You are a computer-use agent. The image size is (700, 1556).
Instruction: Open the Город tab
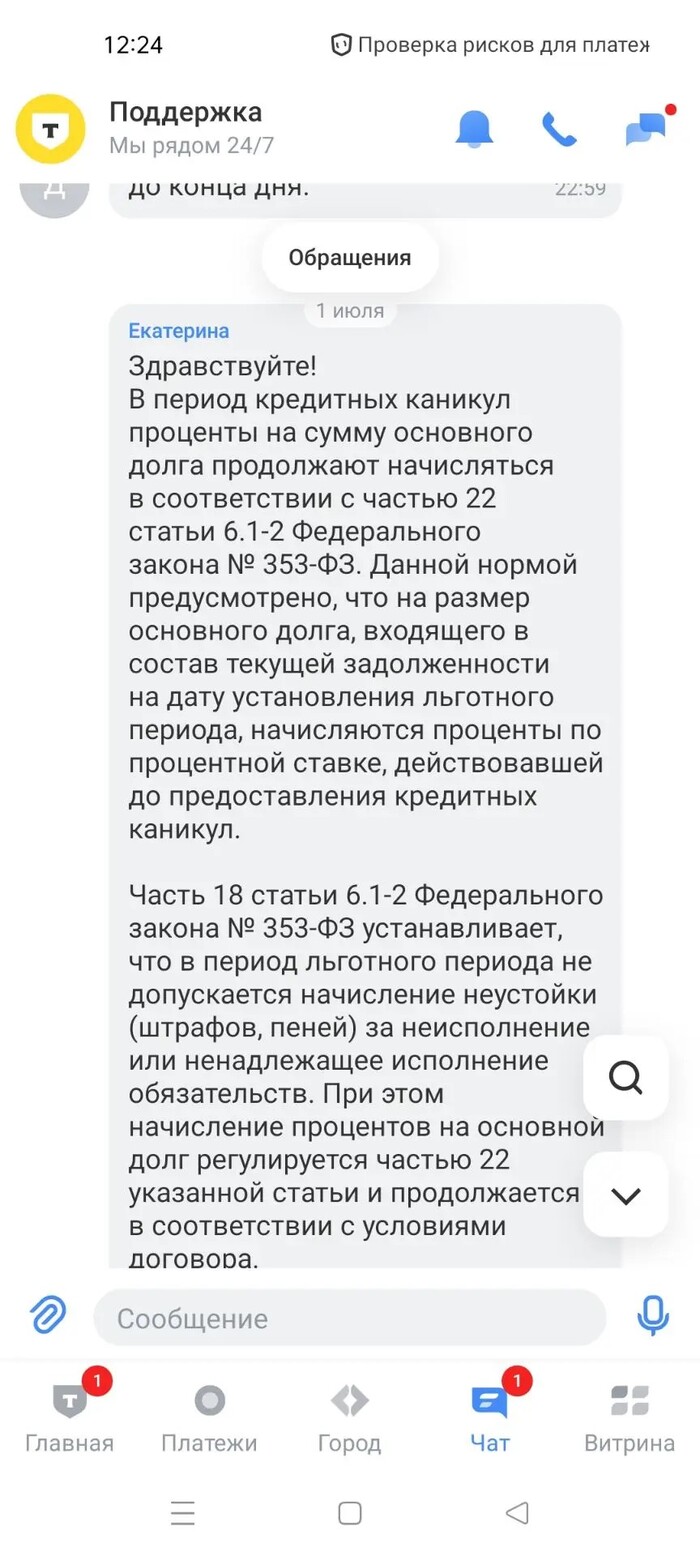[349, 1416]
